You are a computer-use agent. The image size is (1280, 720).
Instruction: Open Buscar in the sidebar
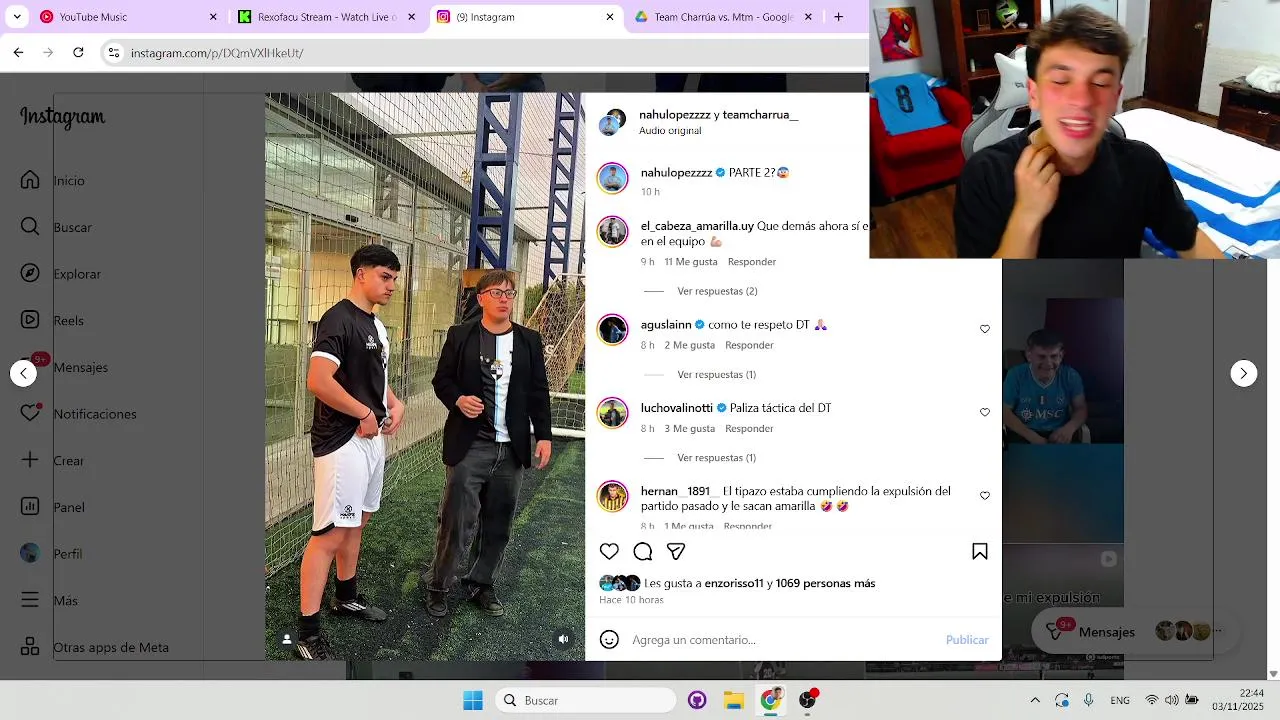(x=72, y=227)
